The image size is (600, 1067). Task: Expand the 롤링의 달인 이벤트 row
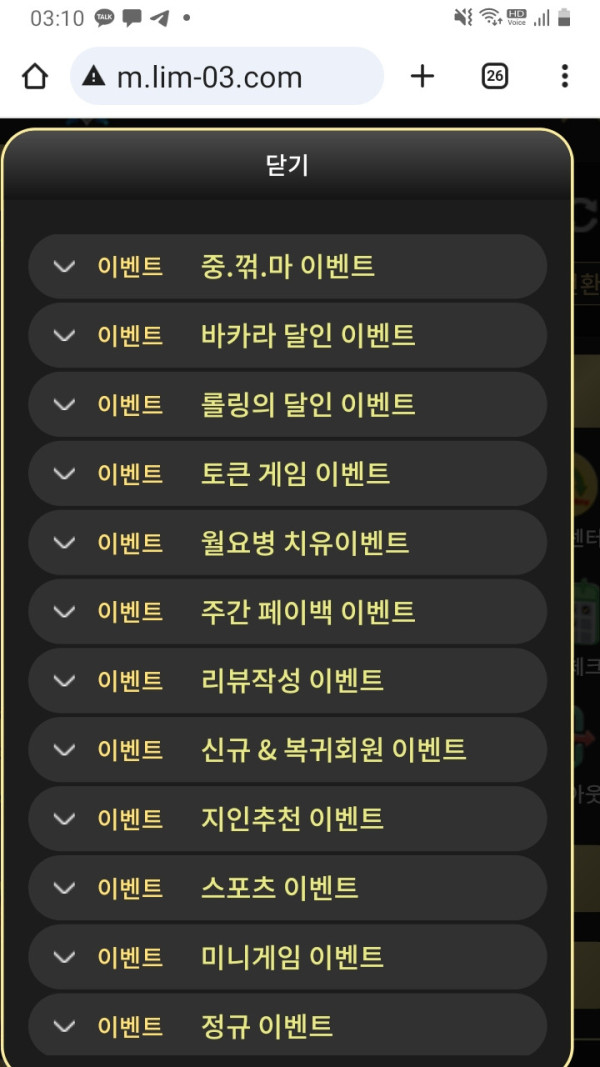pyautogui.click(x=287, y=404)
